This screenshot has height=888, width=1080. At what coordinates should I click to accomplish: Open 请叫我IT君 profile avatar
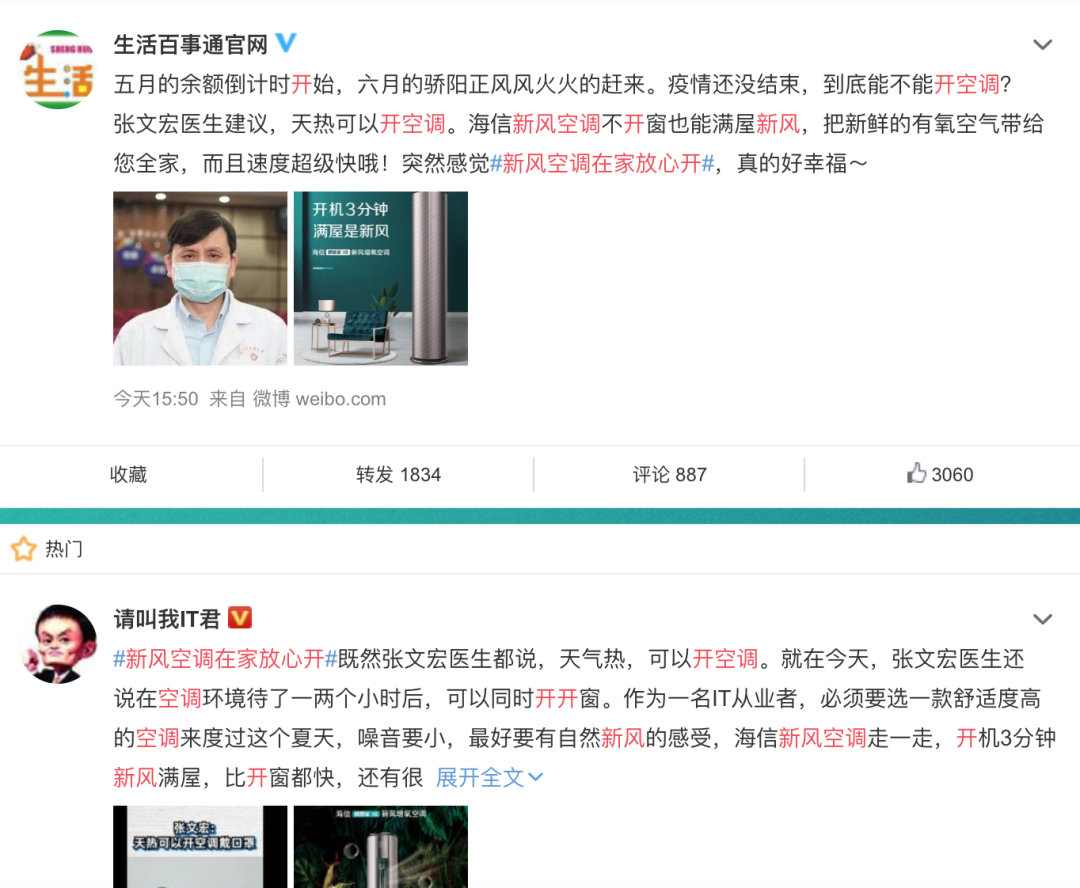57,643
